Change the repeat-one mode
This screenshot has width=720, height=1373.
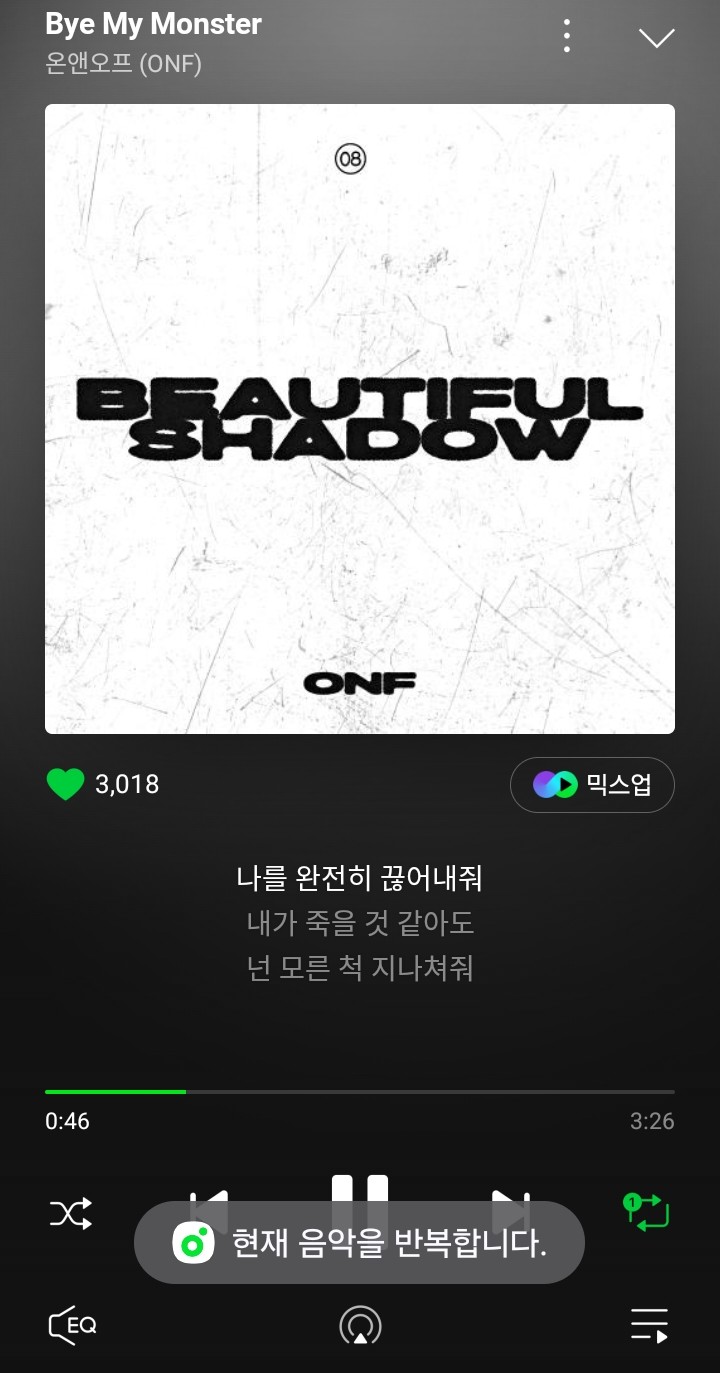pyautogui.click(x=646, y=1212)
